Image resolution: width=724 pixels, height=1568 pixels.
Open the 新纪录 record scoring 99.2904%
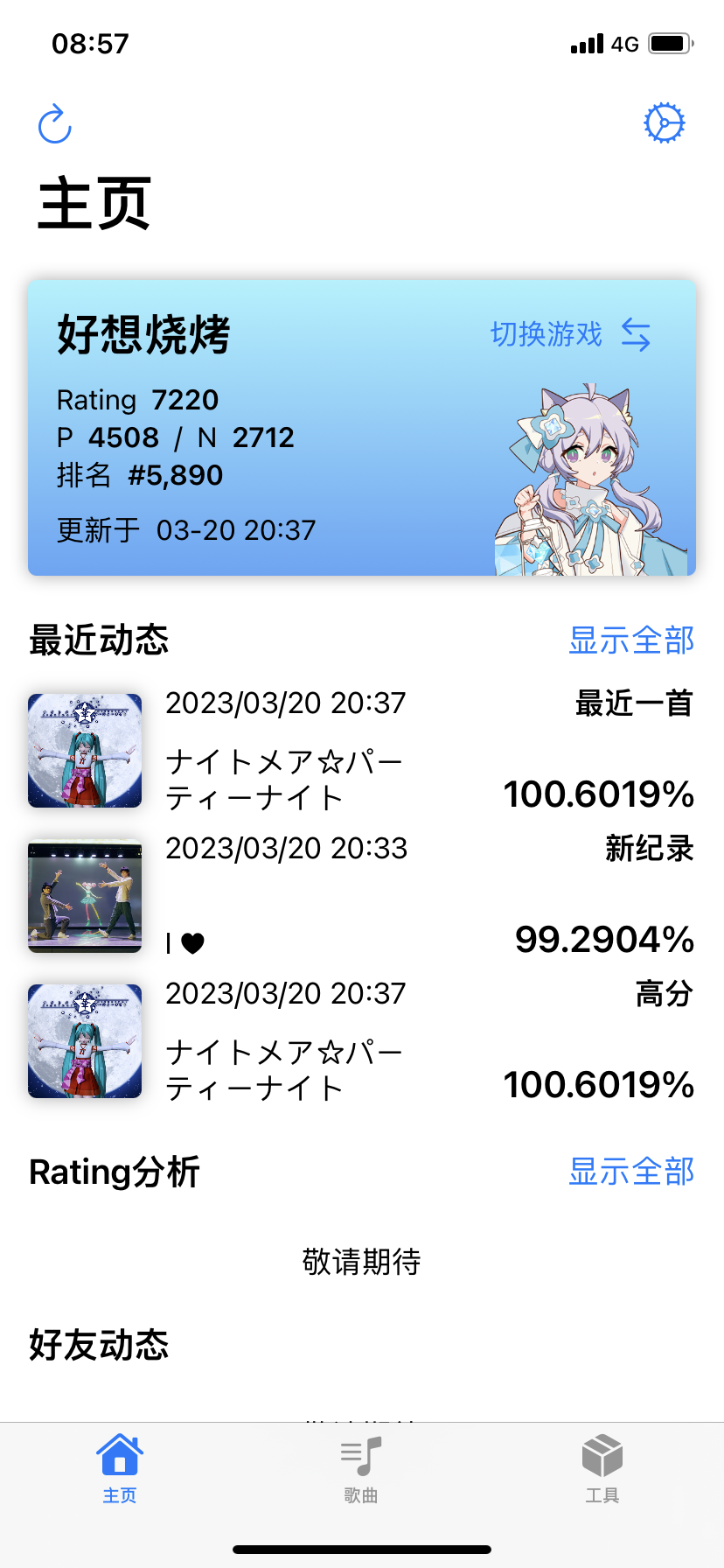[361, 896]
